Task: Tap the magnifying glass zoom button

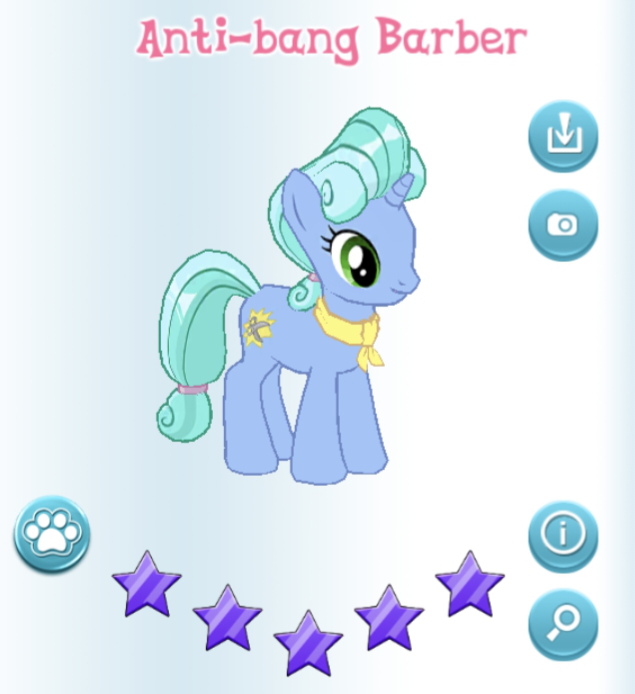Action: click(x=563, y=625)
